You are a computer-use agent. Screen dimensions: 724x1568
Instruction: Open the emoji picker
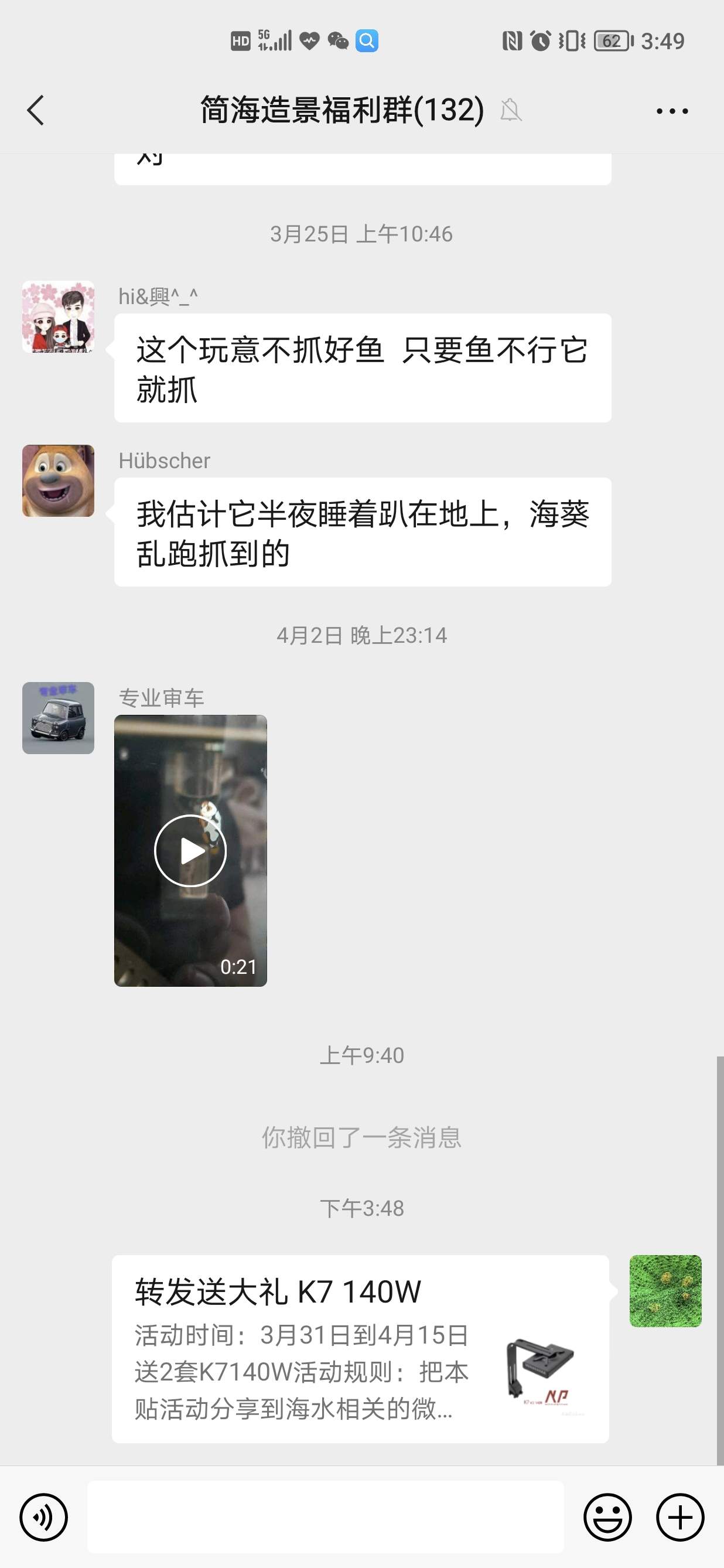[607, 1517]
